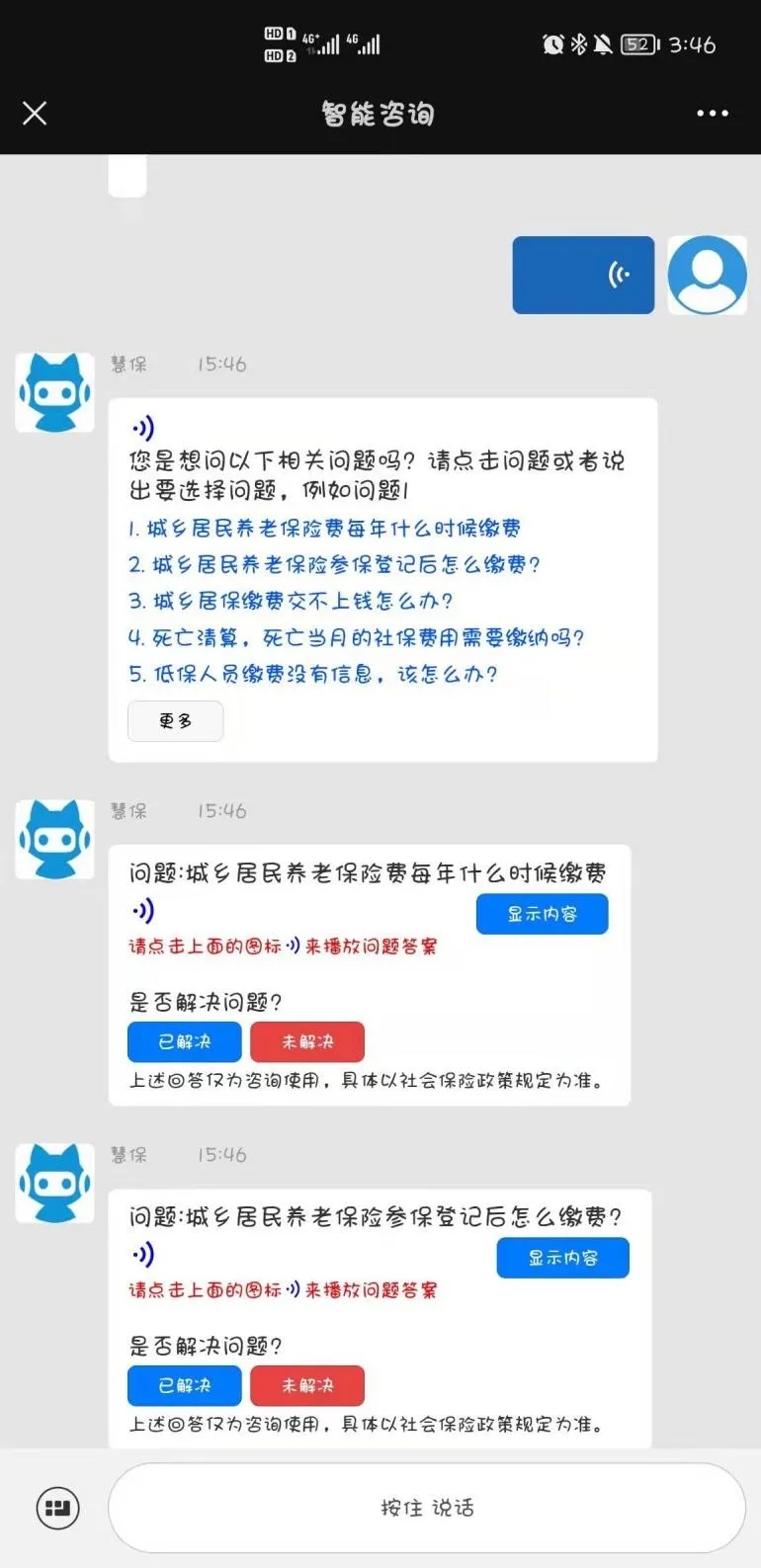Viewport: 761px width, 1568px height.
Task: Mark 参保登记后怎么缴费 question as 未解决
Action: pyautogui.click(x=307, y=1385)
